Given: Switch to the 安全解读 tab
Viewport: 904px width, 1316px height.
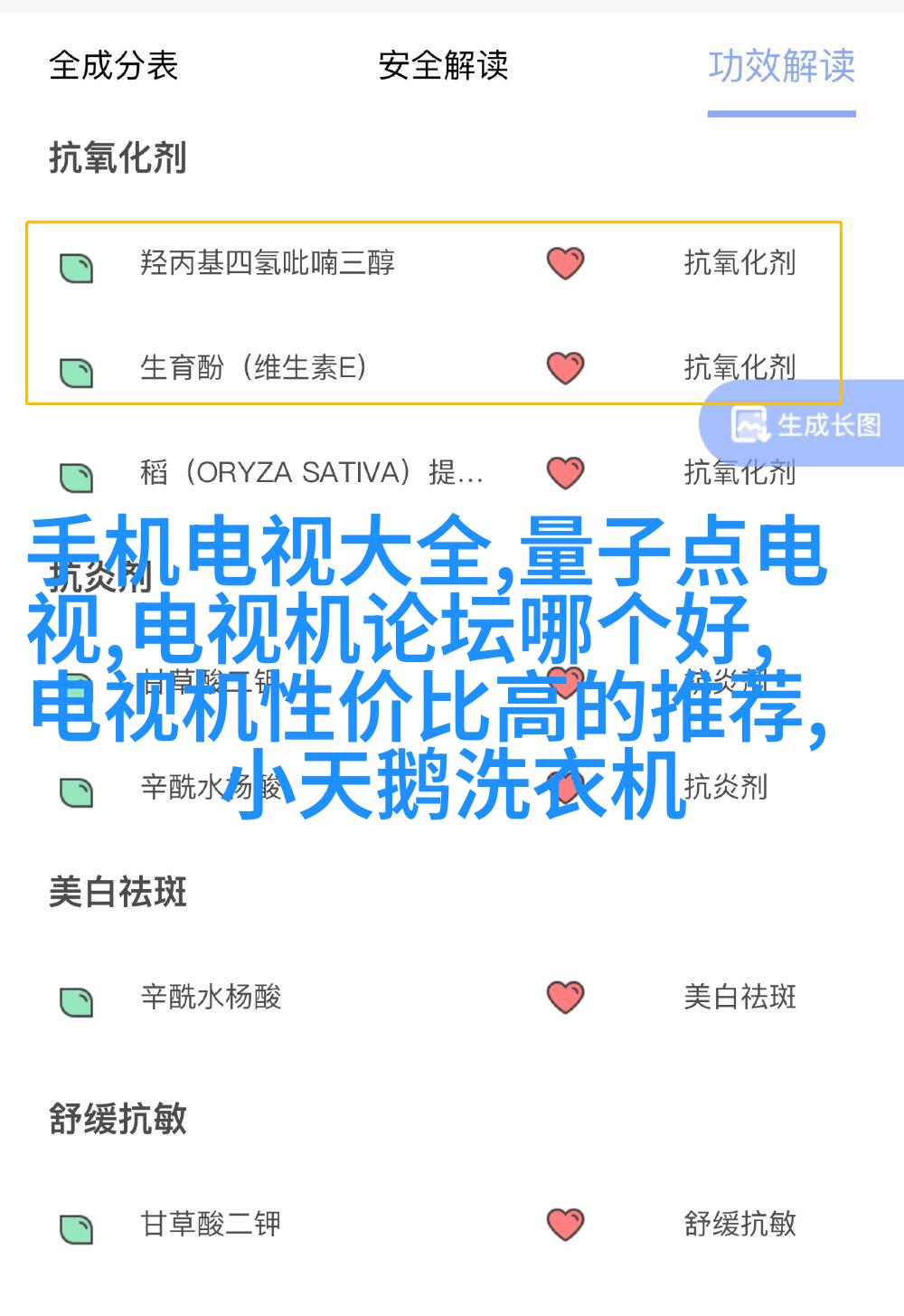Looking at the screenshot, I should tap(443, 66).
